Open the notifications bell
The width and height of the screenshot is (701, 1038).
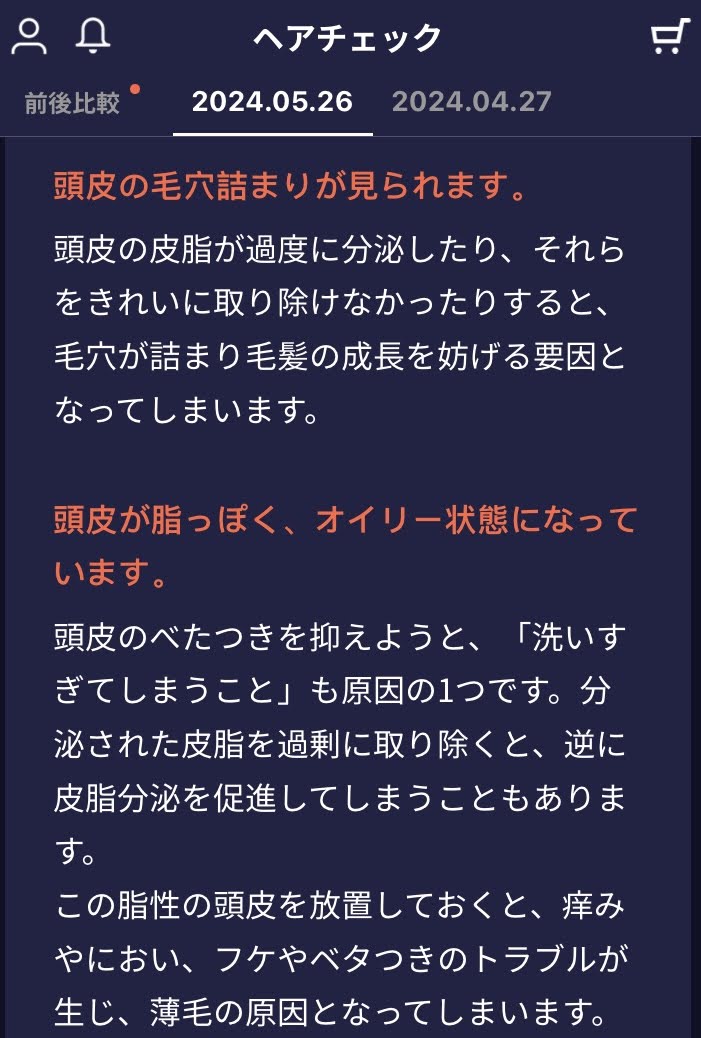[93, 37]
